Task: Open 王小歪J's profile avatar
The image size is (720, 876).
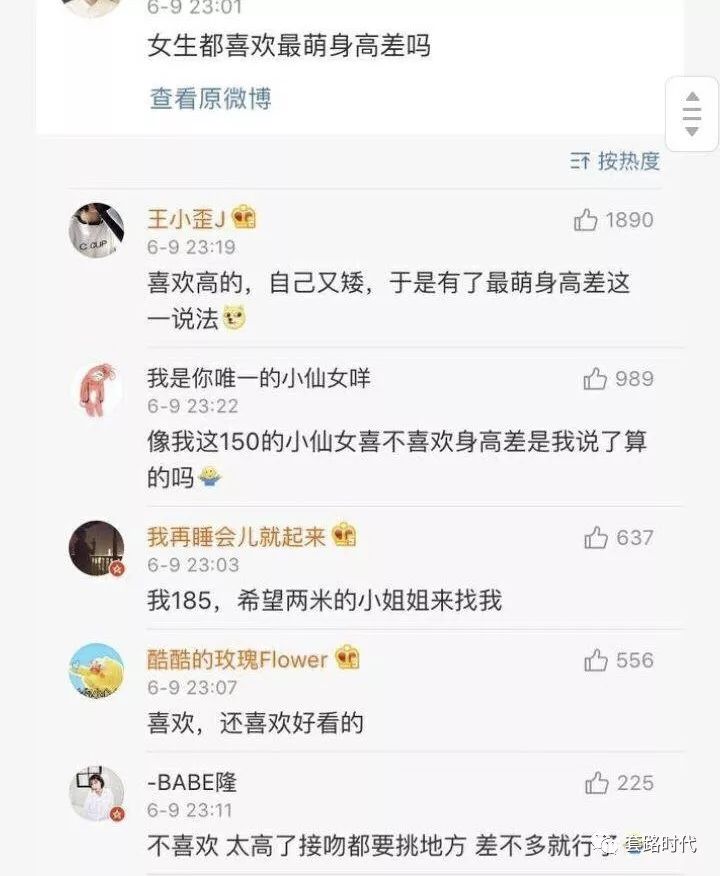Action: (x=96, y=230)
